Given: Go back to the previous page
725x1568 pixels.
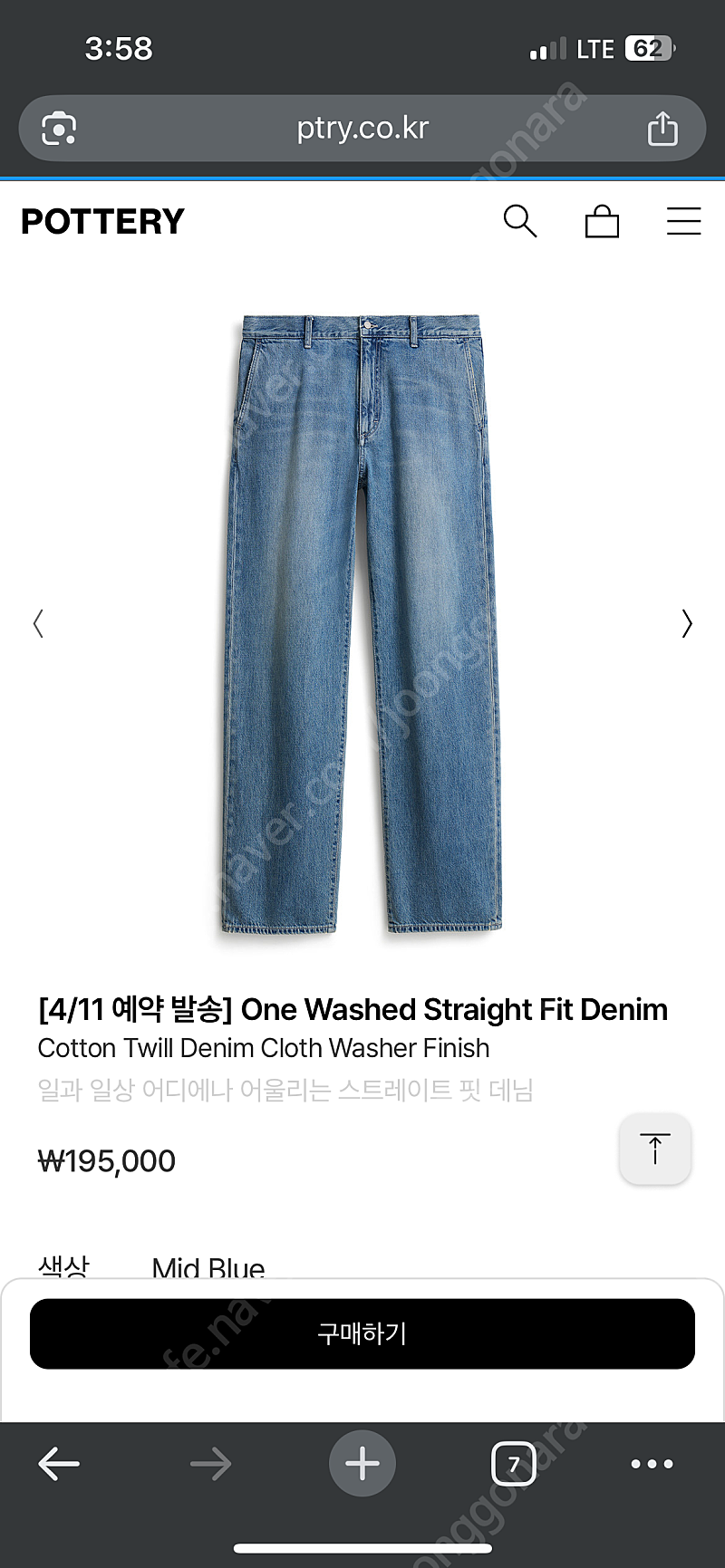Looking at the screenshot, I should [59, 1464].
